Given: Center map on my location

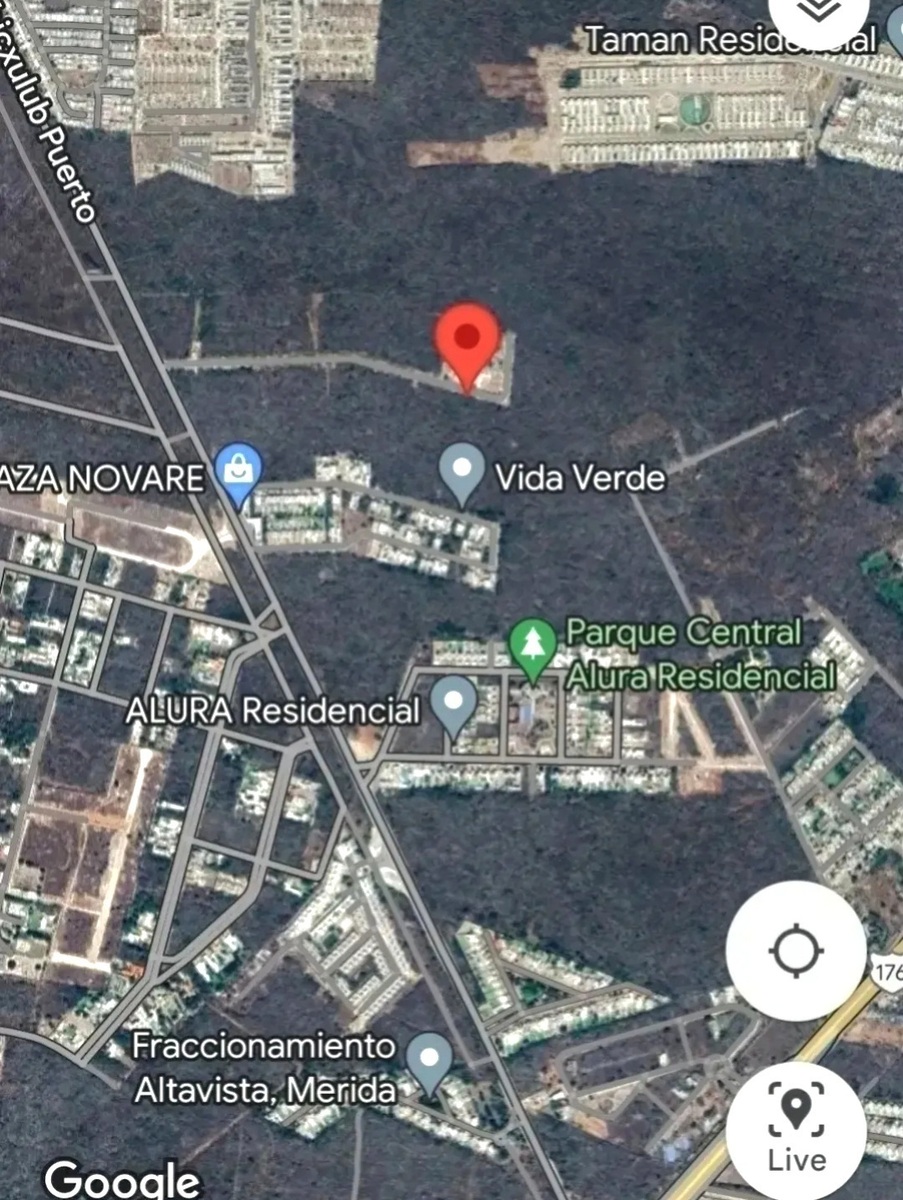Looking at the screenshot, I should coord(796,950).
